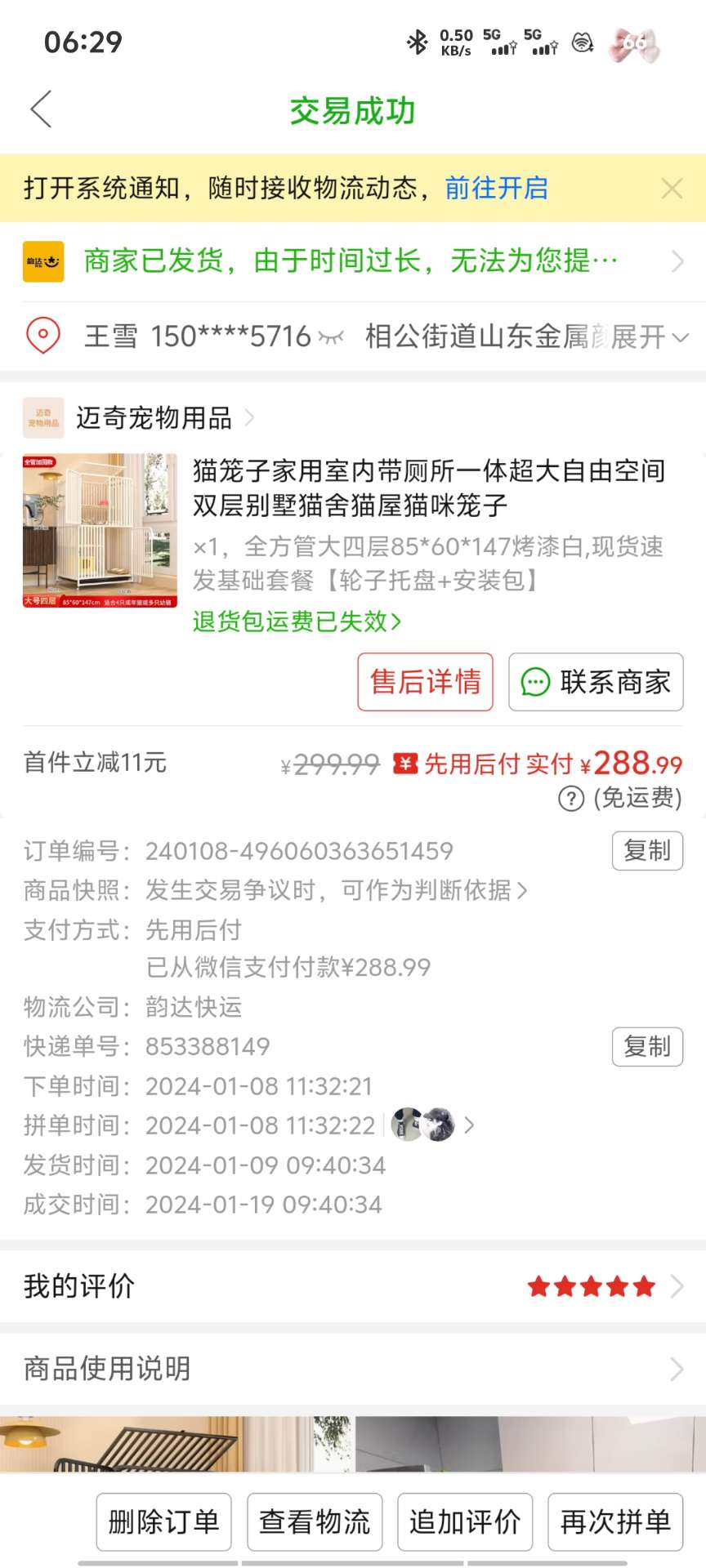Delete this order with 删除订单
The image size is (706, 1568).
point(163,1521)
